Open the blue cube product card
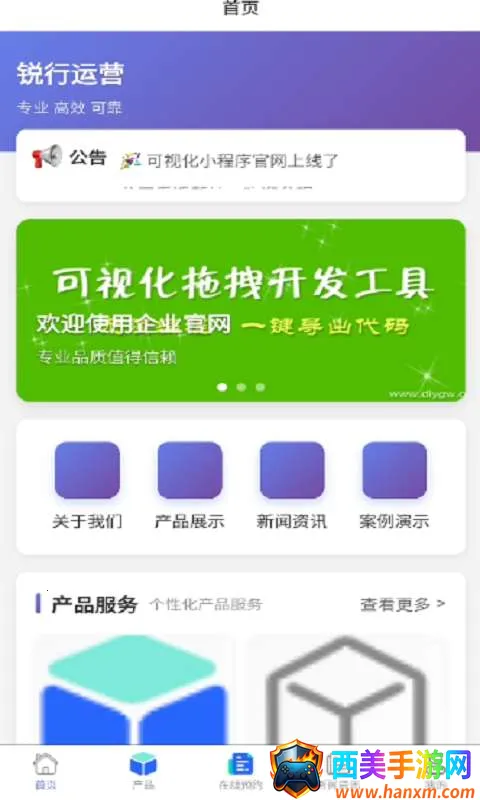Screen dimensions: 480x800 point(134,689)
